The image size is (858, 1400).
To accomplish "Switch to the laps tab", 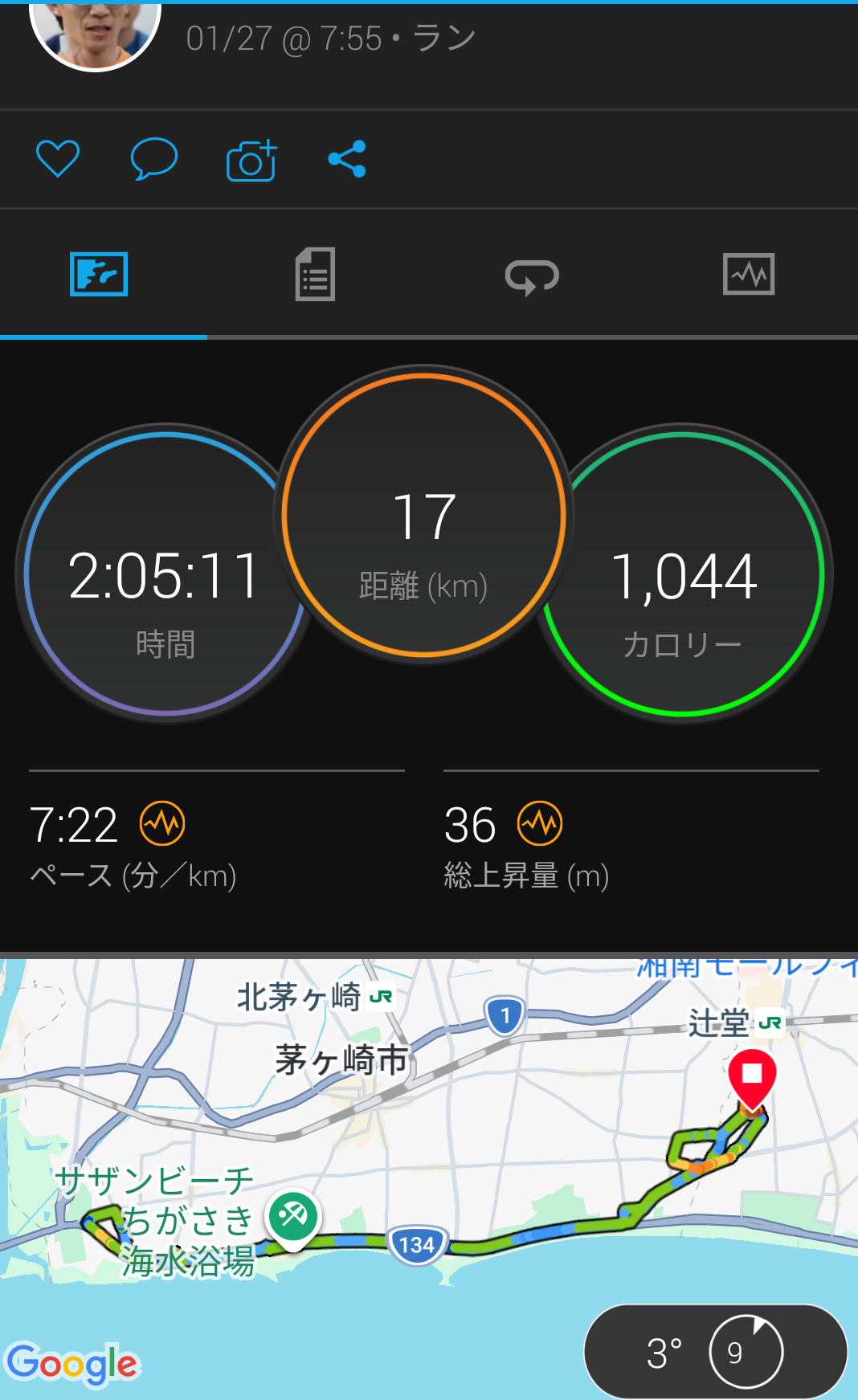I will pyautogui.click(x=531, y=276).
